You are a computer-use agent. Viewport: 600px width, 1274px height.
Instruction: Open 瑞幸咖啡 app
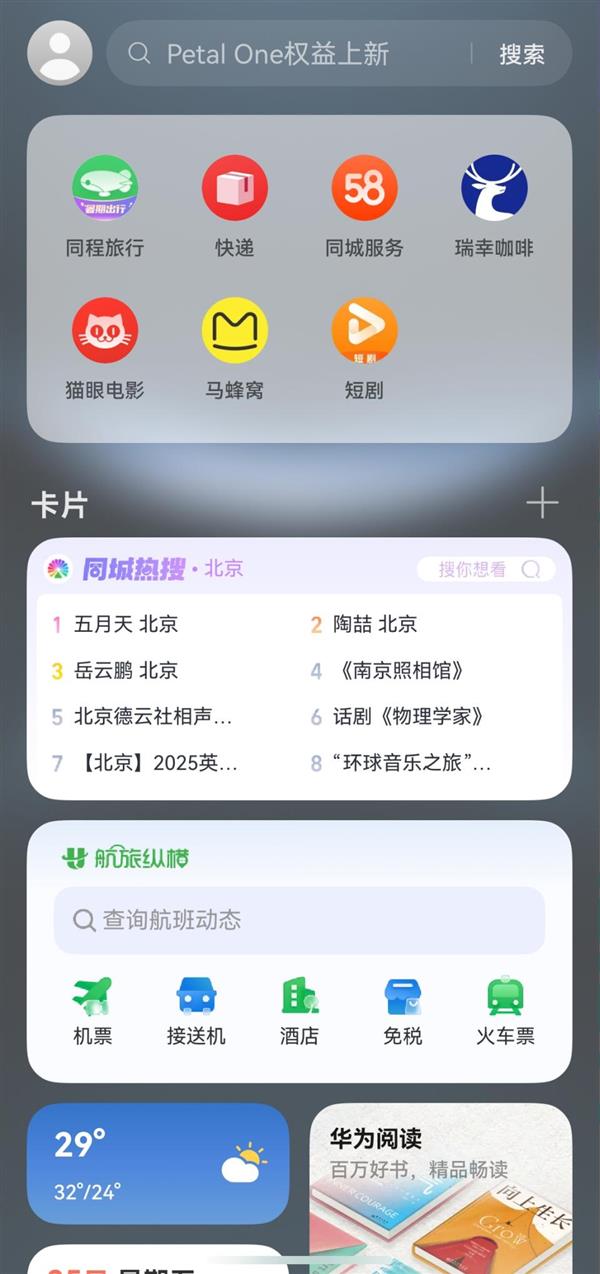pos(494,207)
